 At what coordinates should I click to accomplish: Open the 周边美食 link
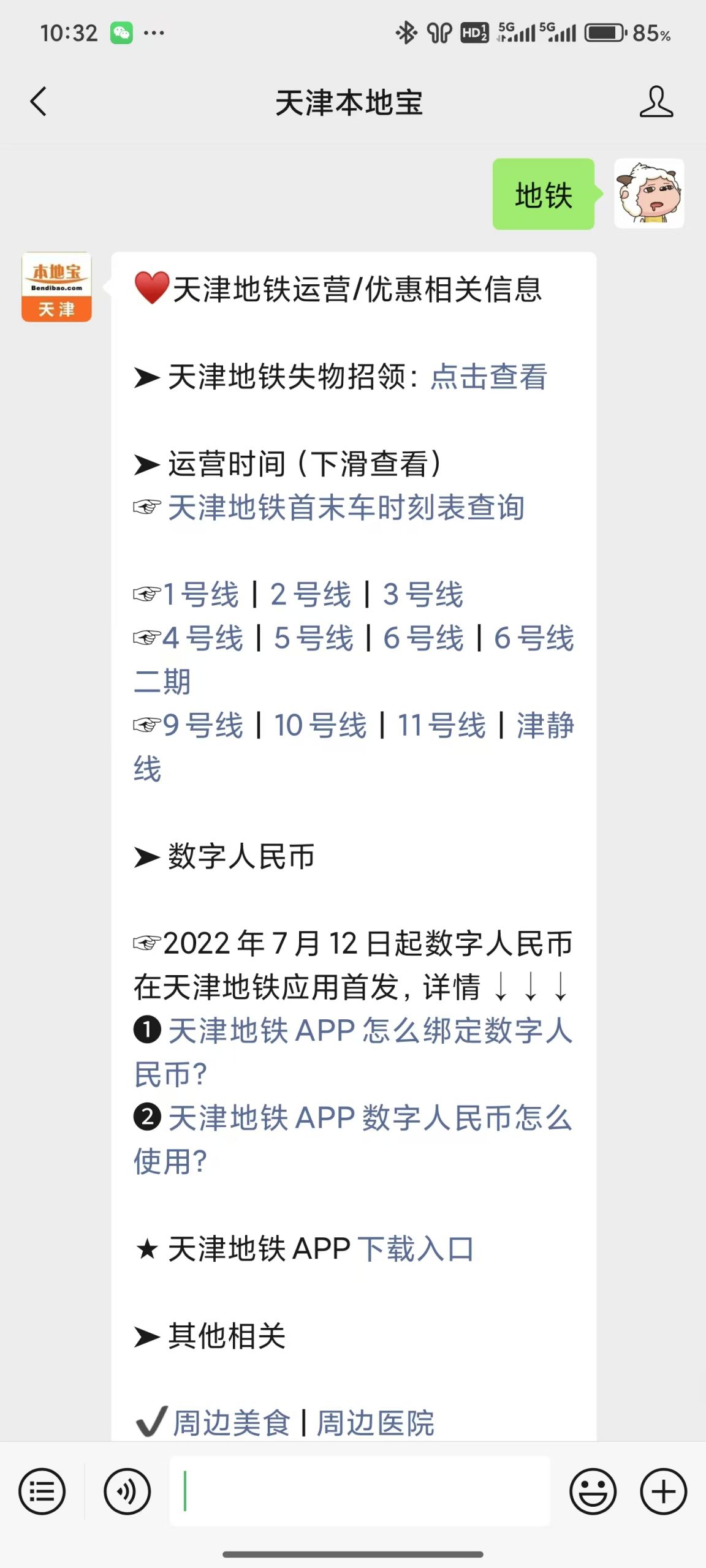[x=232, y=1422]
